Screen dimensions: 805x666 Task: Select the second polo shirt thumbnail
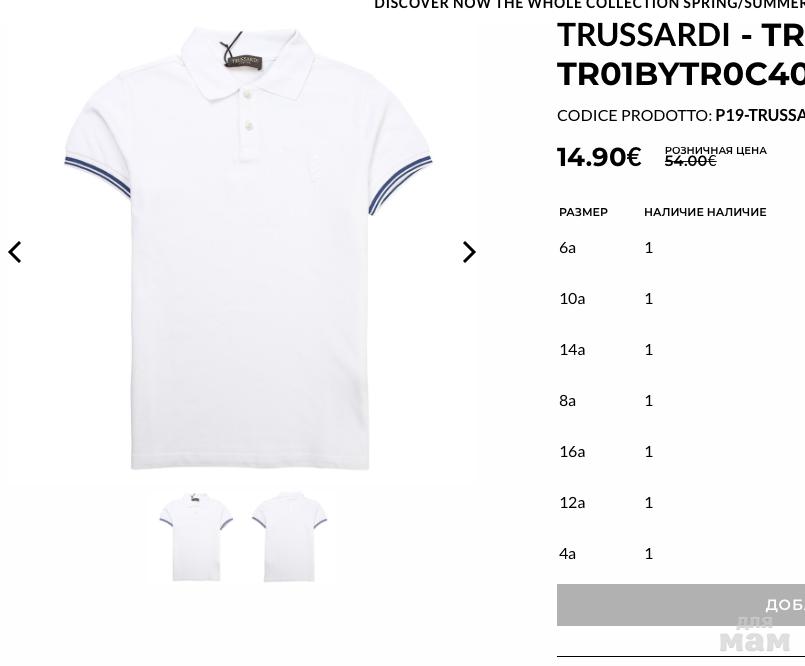coord(289,537)
